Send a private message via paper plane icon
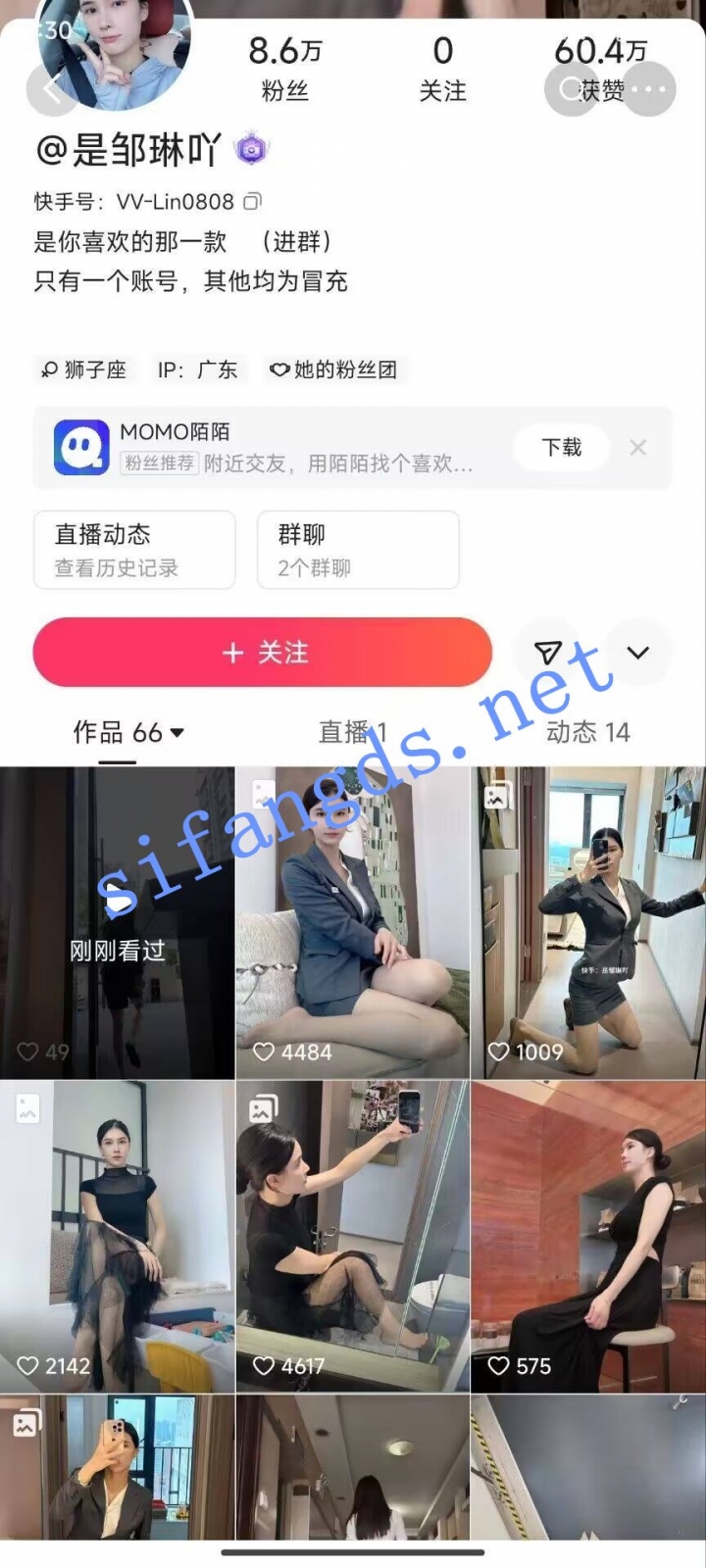The height and width of the screenshot is (1568, 706). [548, 653]
